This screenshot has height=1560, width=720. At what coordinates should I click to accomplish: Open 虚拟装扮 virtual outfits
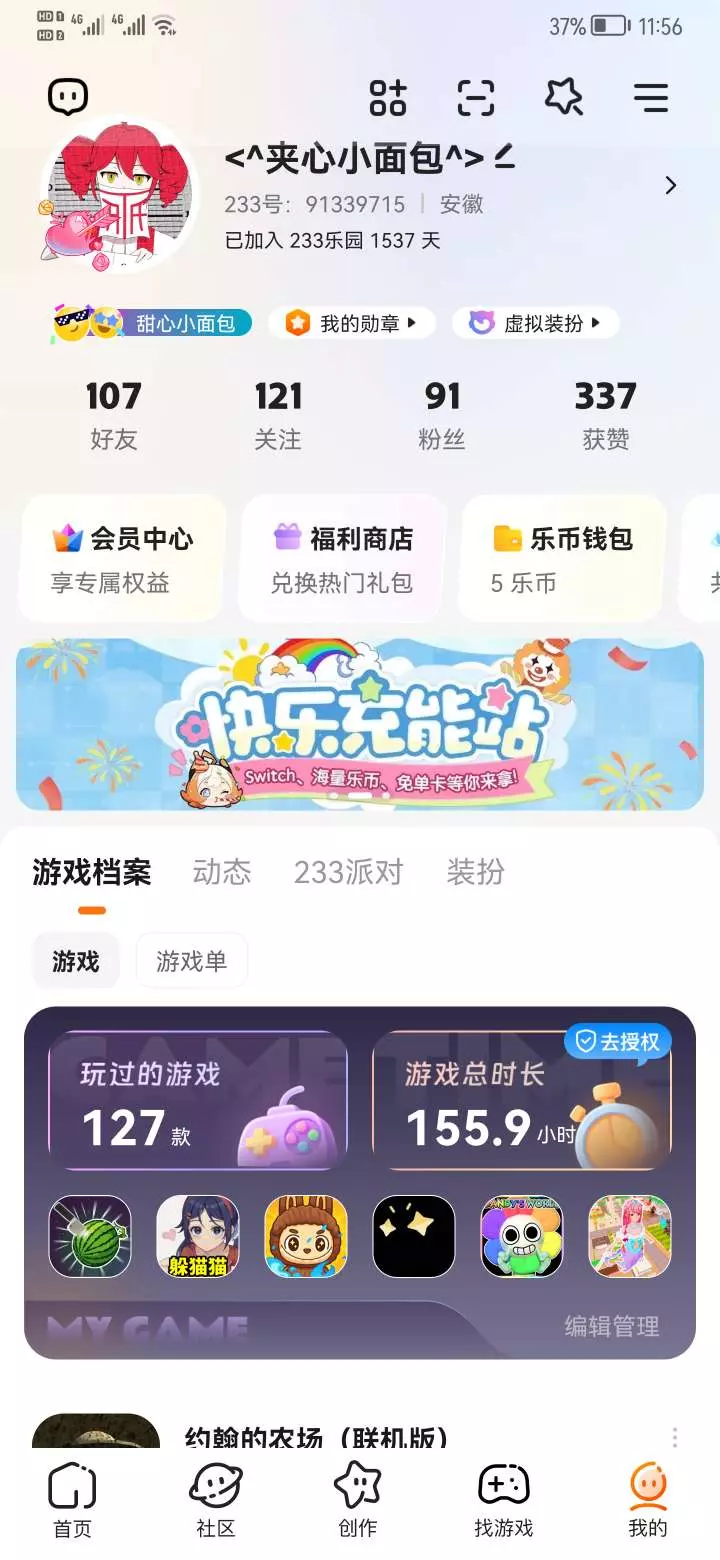pyautogui.click(x=535, y=323)
